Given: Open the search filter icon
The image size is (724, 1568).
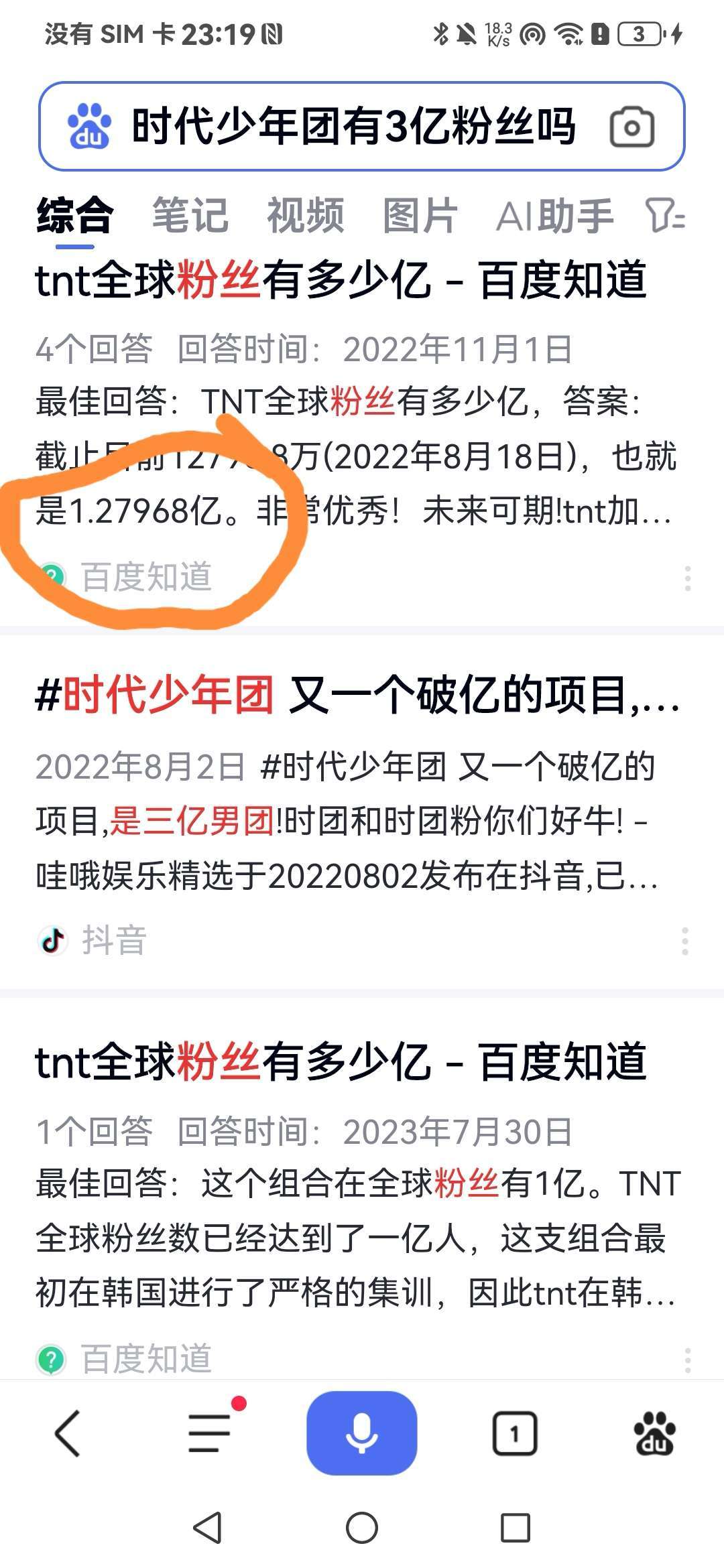Looking at the screenshot, I should pos(665,216).
